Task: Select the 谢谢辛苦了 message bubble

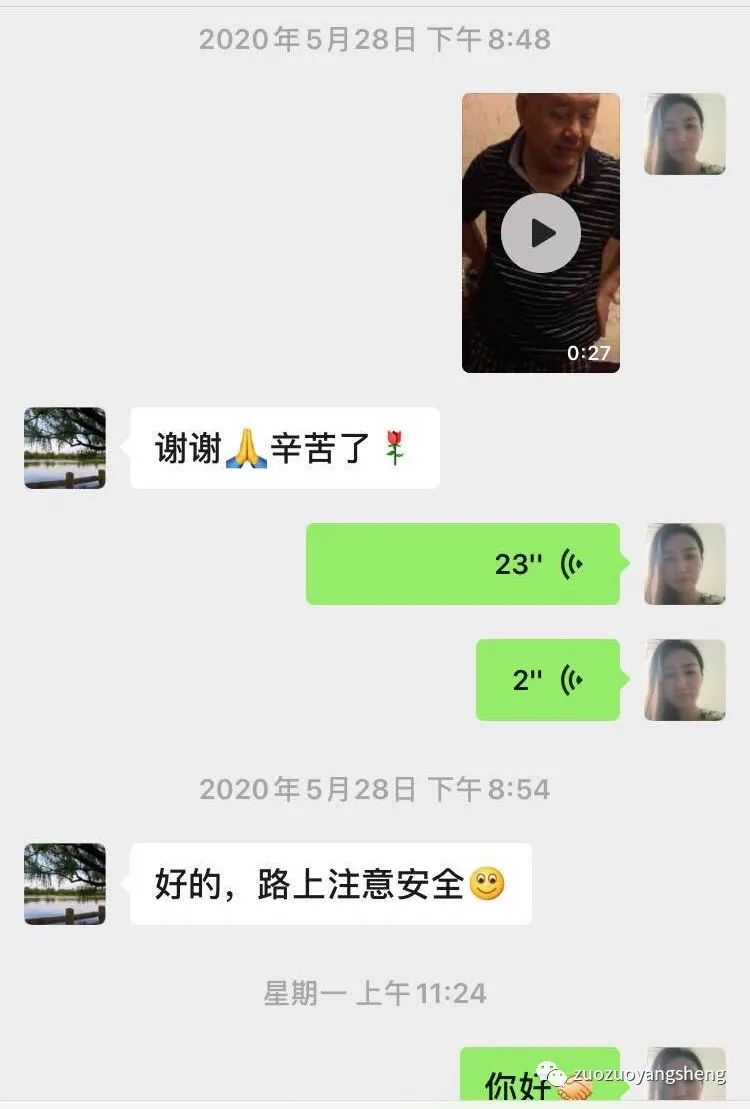Action: (285, 448)
